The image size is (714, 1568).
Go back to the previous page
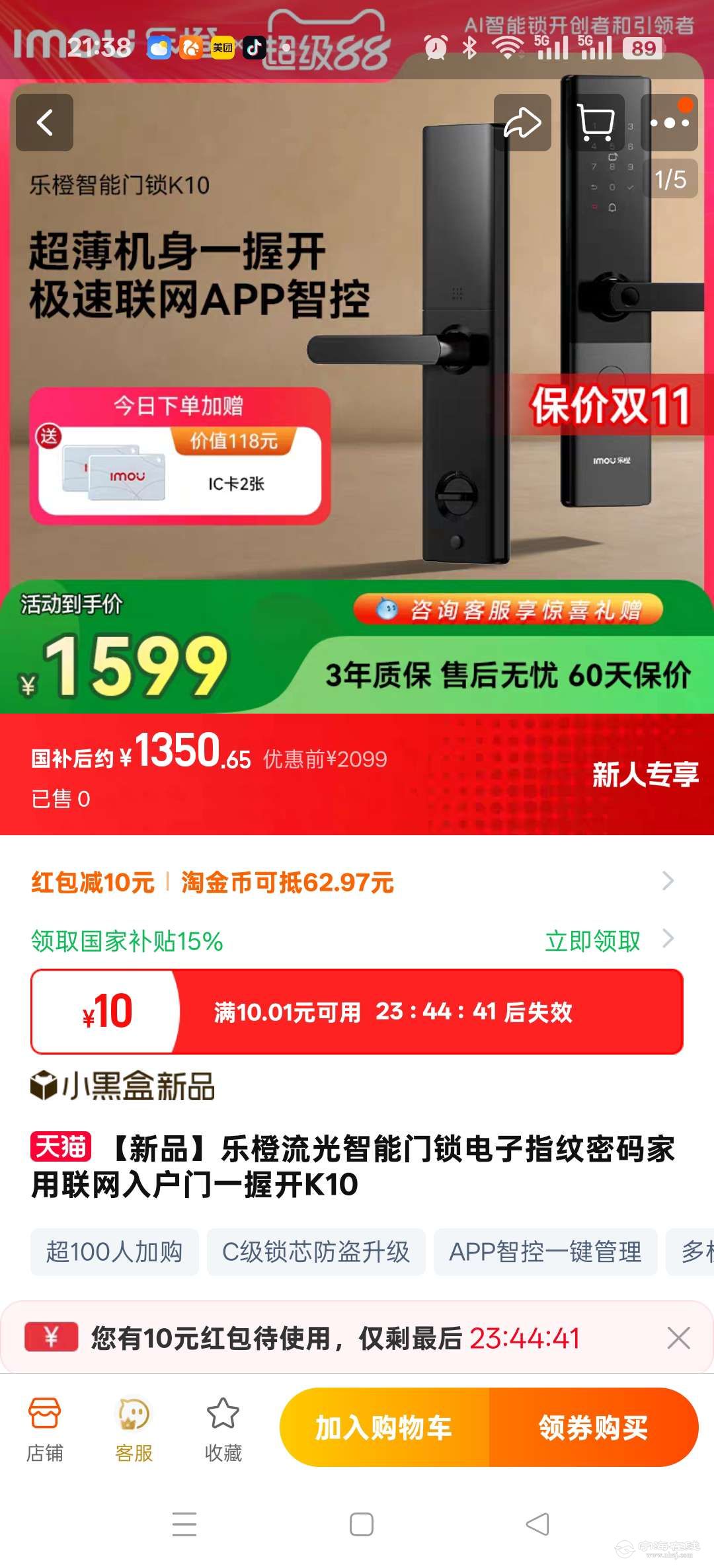pyautogui.click(x=44, y=123)
